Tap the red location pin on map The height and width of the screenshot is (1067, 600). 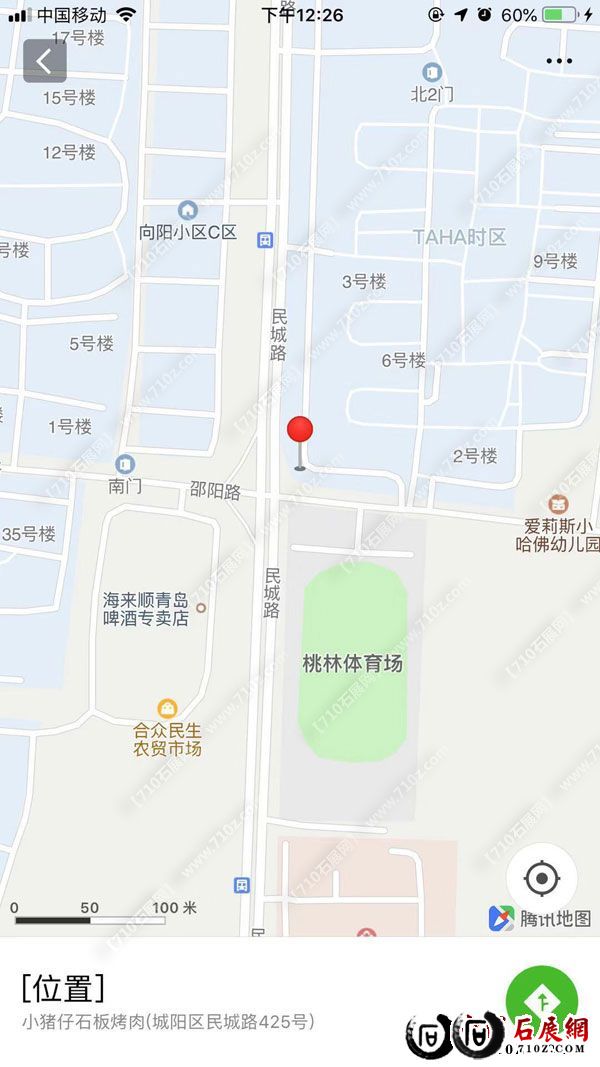300,432
